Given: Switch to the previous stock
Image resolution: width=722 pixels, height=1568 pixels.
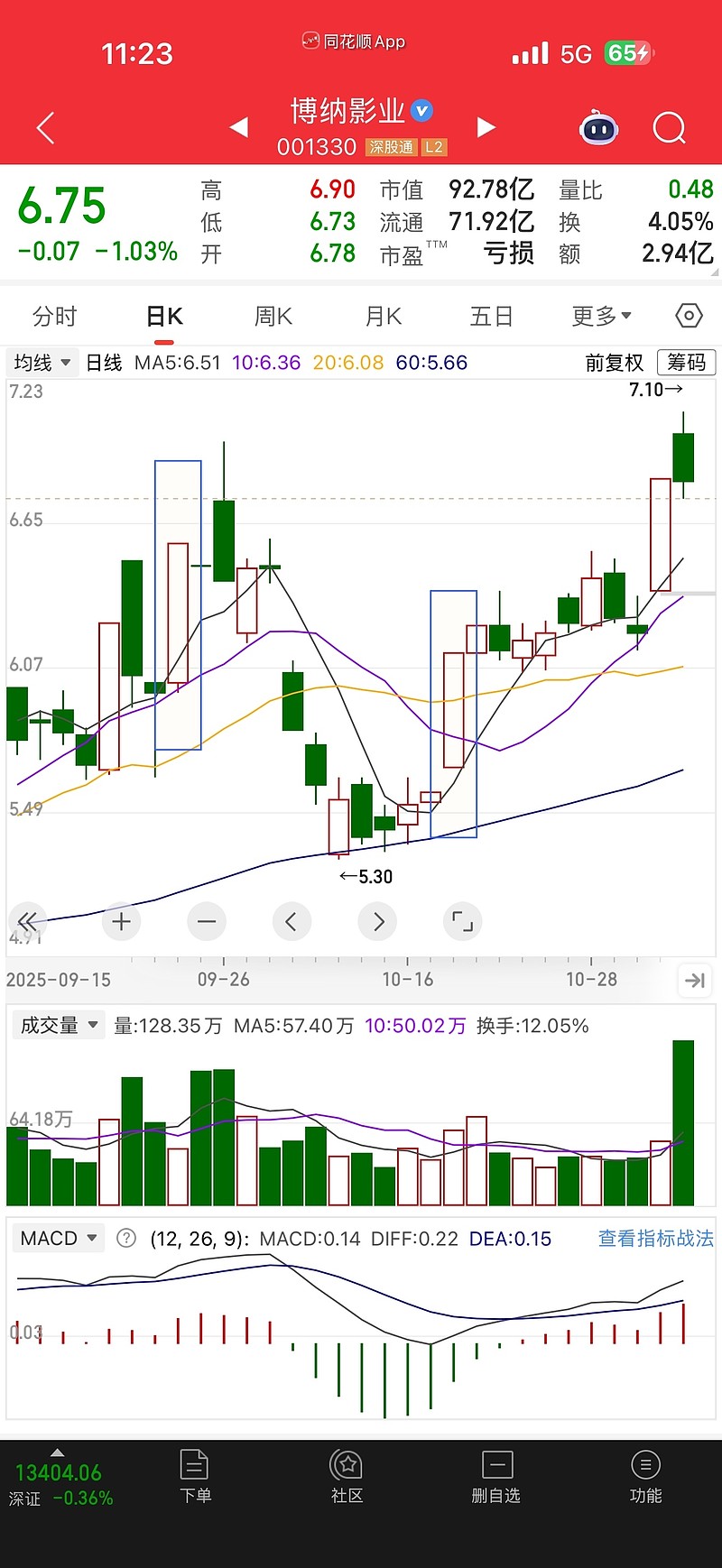Looking at the screenshot, I should (x=239, y=127).
